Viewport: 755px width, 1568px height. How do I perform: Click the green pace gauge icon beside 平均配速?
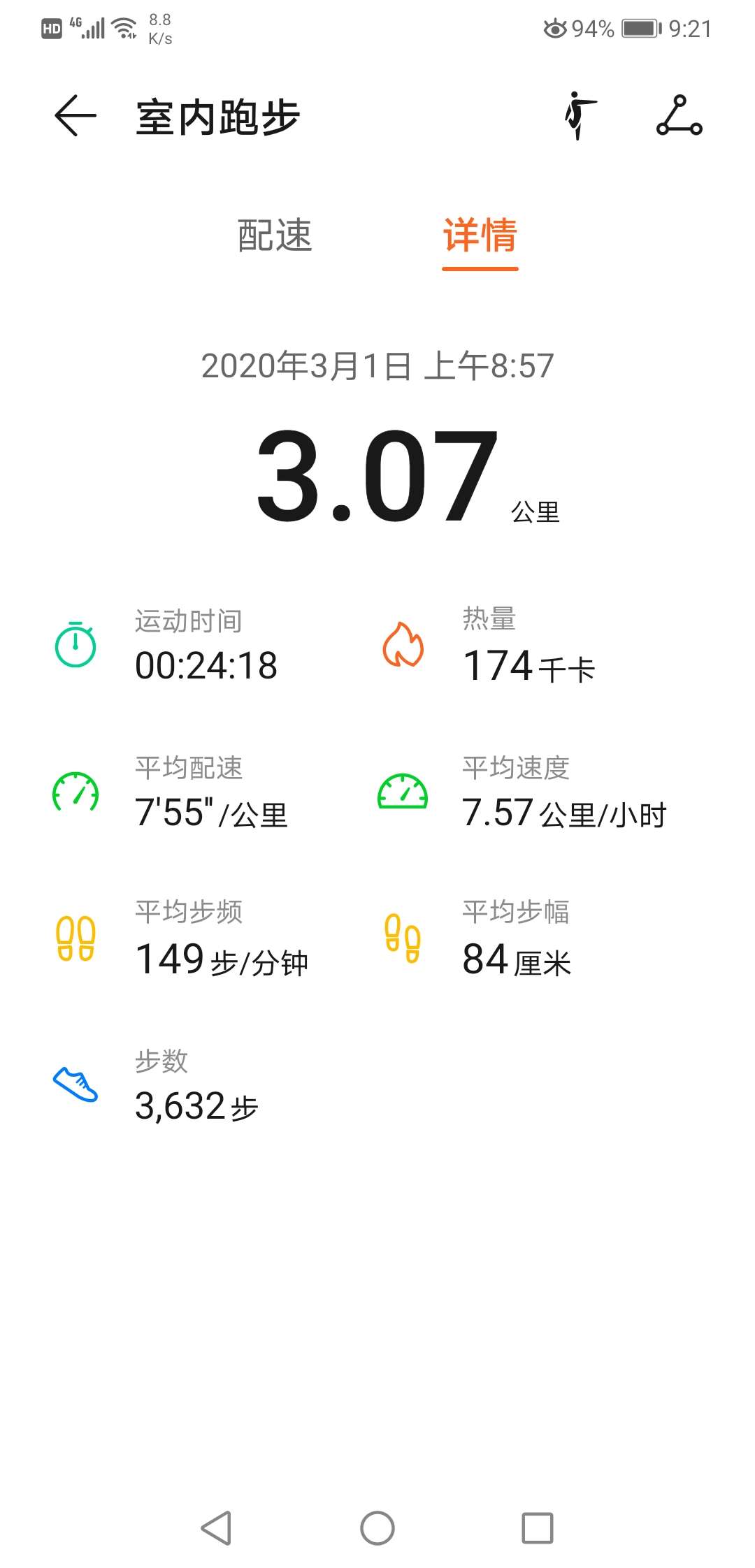pos(75,794)
